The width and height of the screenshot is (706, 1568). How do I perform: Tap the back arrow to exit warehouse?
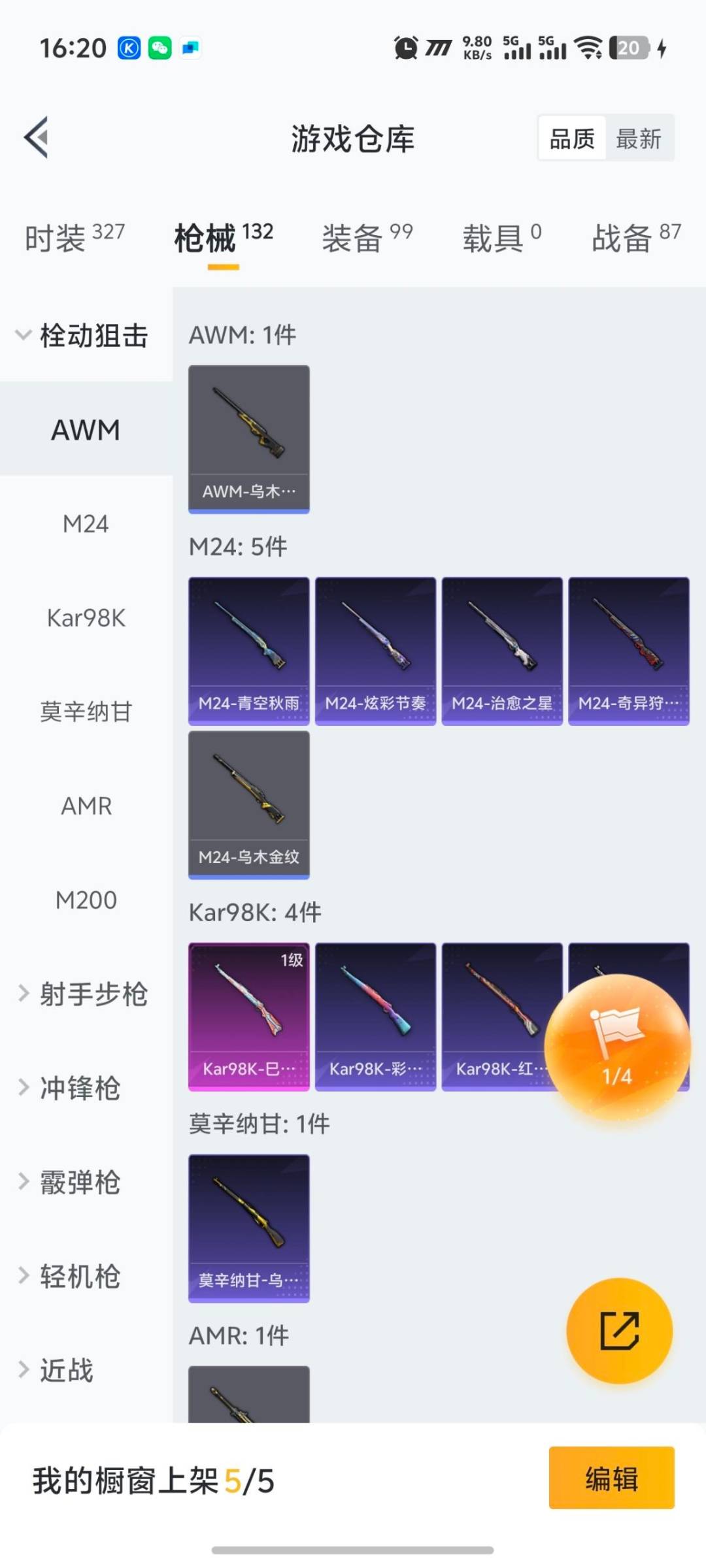tap(37, 137)
